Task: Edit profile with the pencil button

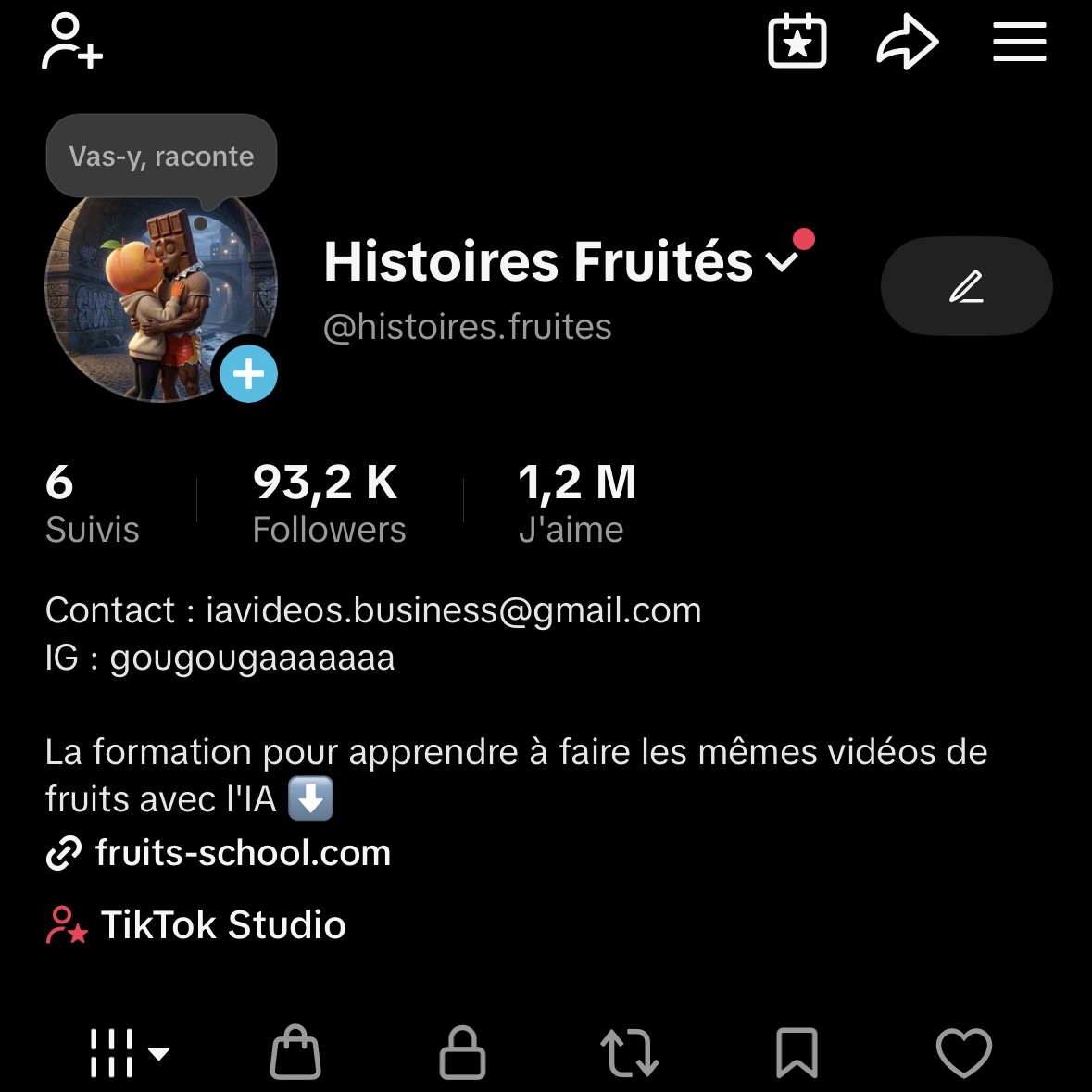Action: (x=967, y=286)
